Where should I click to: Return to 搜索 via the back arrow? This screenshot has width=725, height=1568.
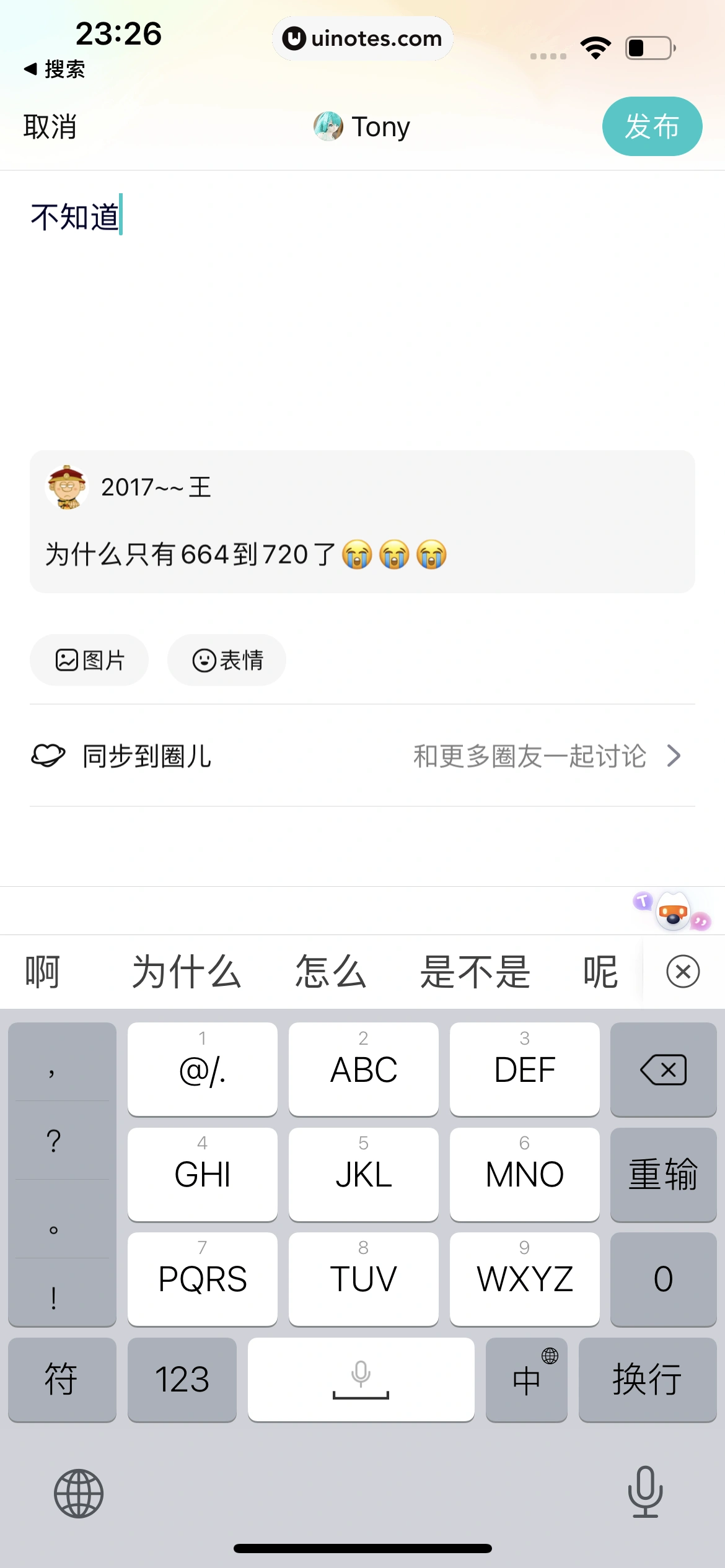pos(55,69)
